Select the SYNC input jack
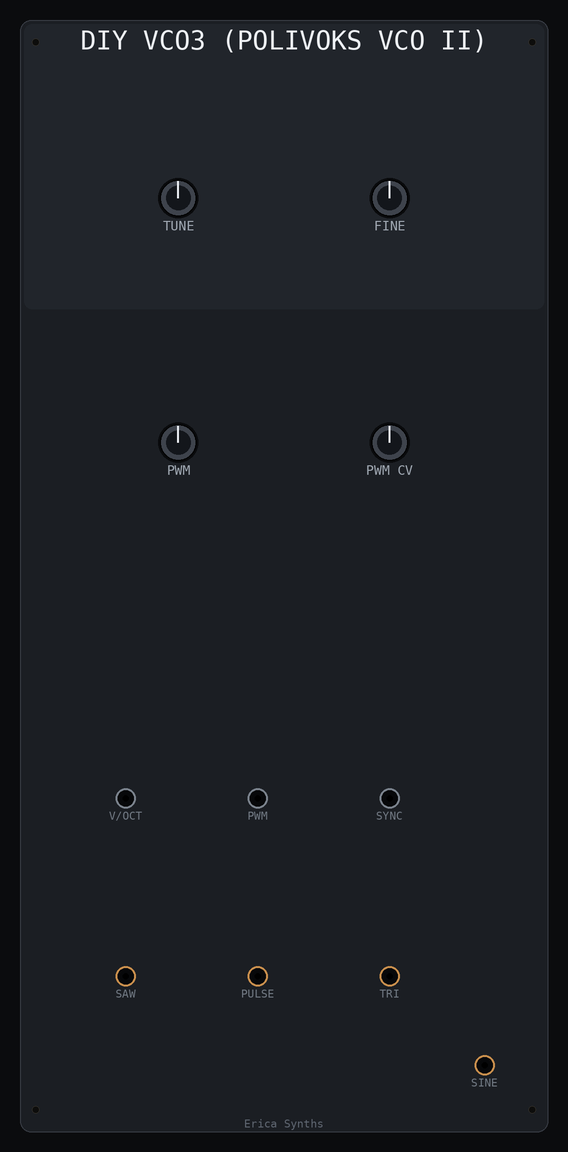 pyautogui.click(x=389, y=799)
